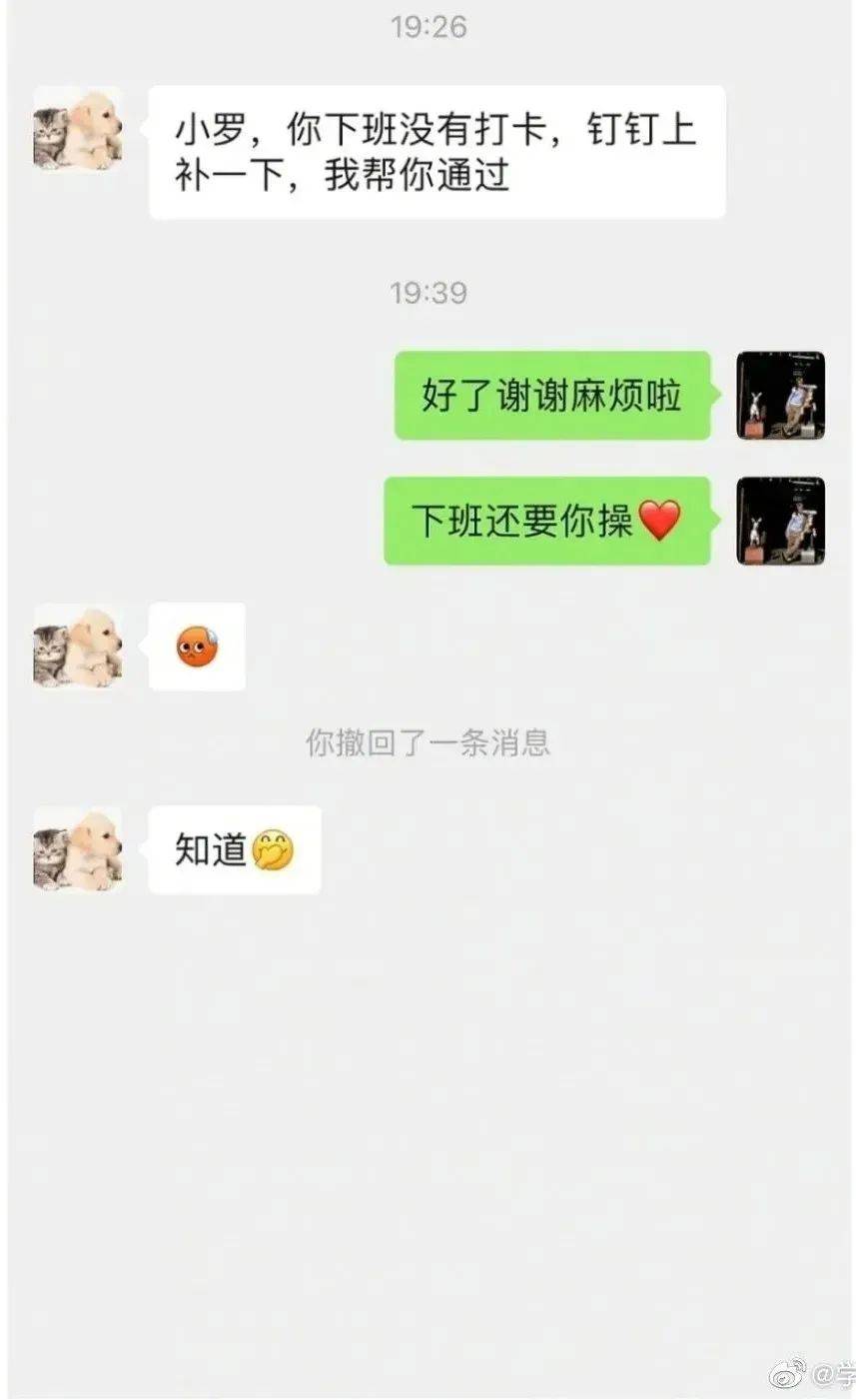Open own avatar beside 下班还要你操 message
This screenshot has width=856, height=1400.
click(780, 521)
